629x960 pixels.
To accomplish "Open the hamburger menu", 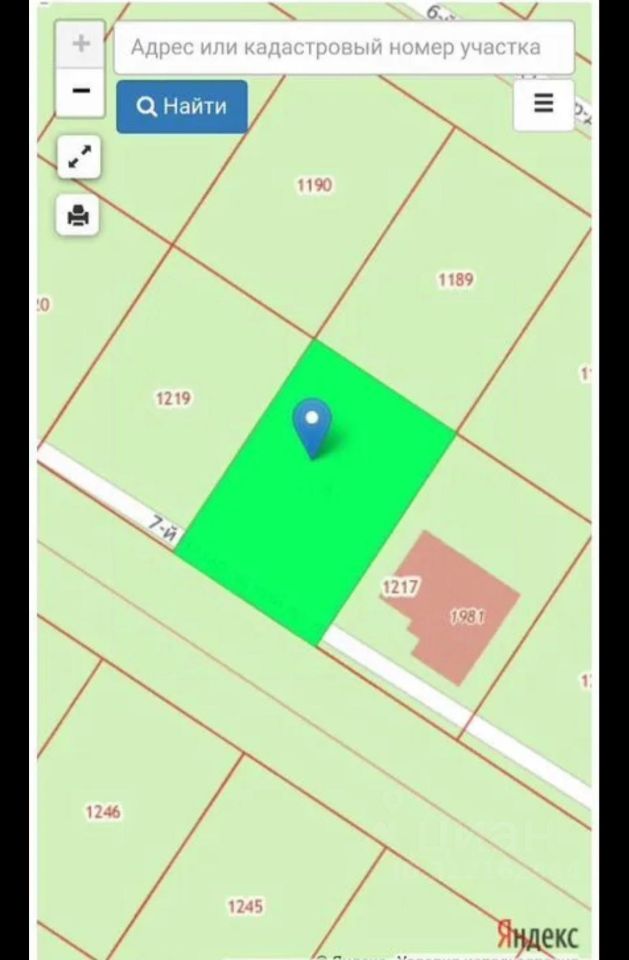I will 543,103.
